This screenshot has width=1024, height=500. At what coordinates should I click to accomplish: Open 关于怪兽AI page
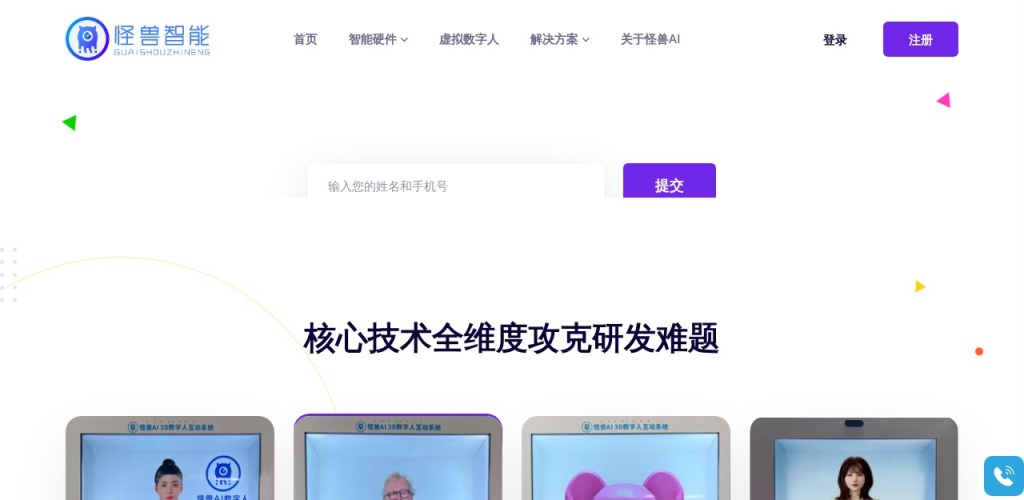[650, 39]
